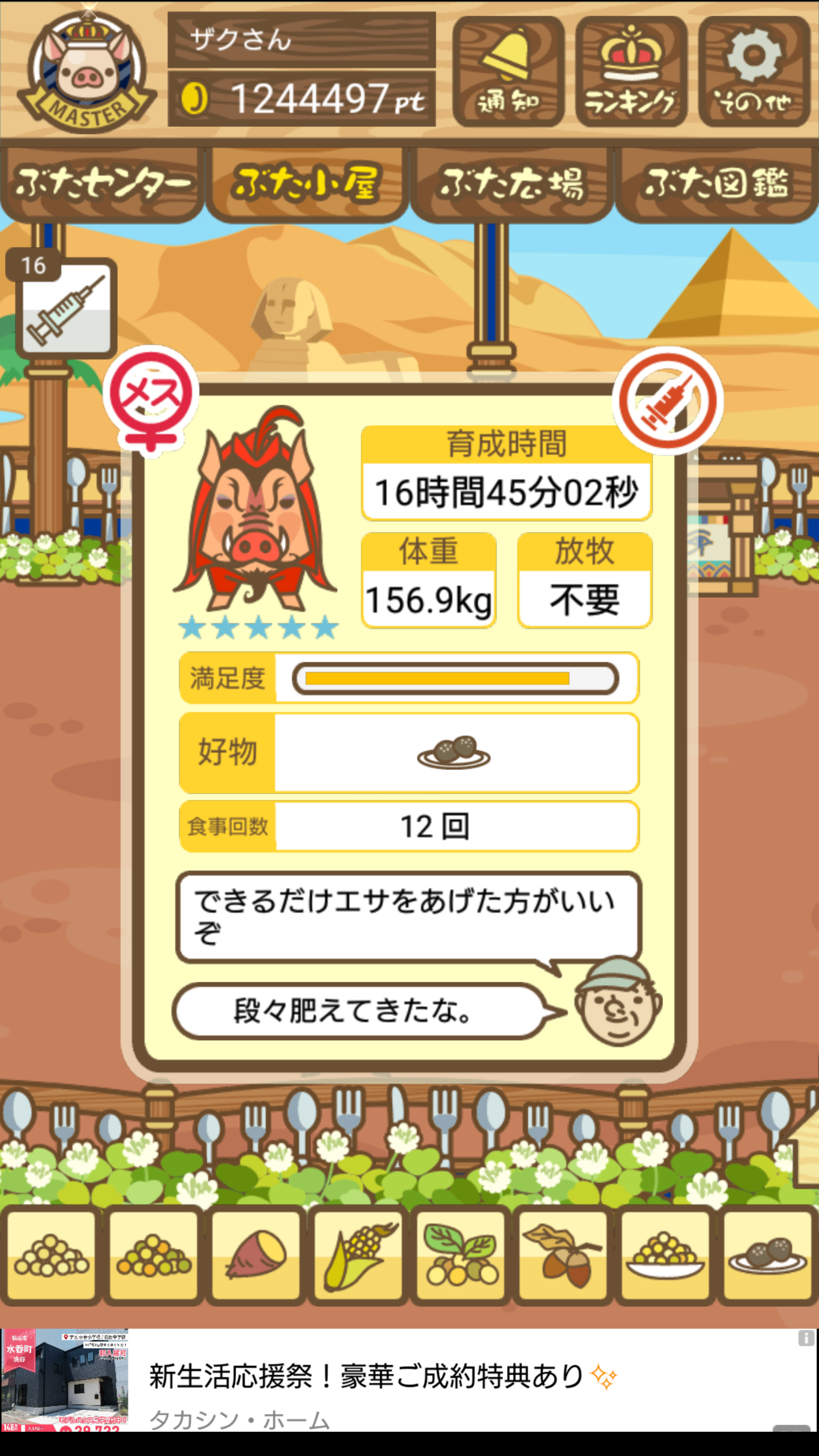Open the その他 settings menu
The width and height of the screenshot is (819, 1456).
754,71
